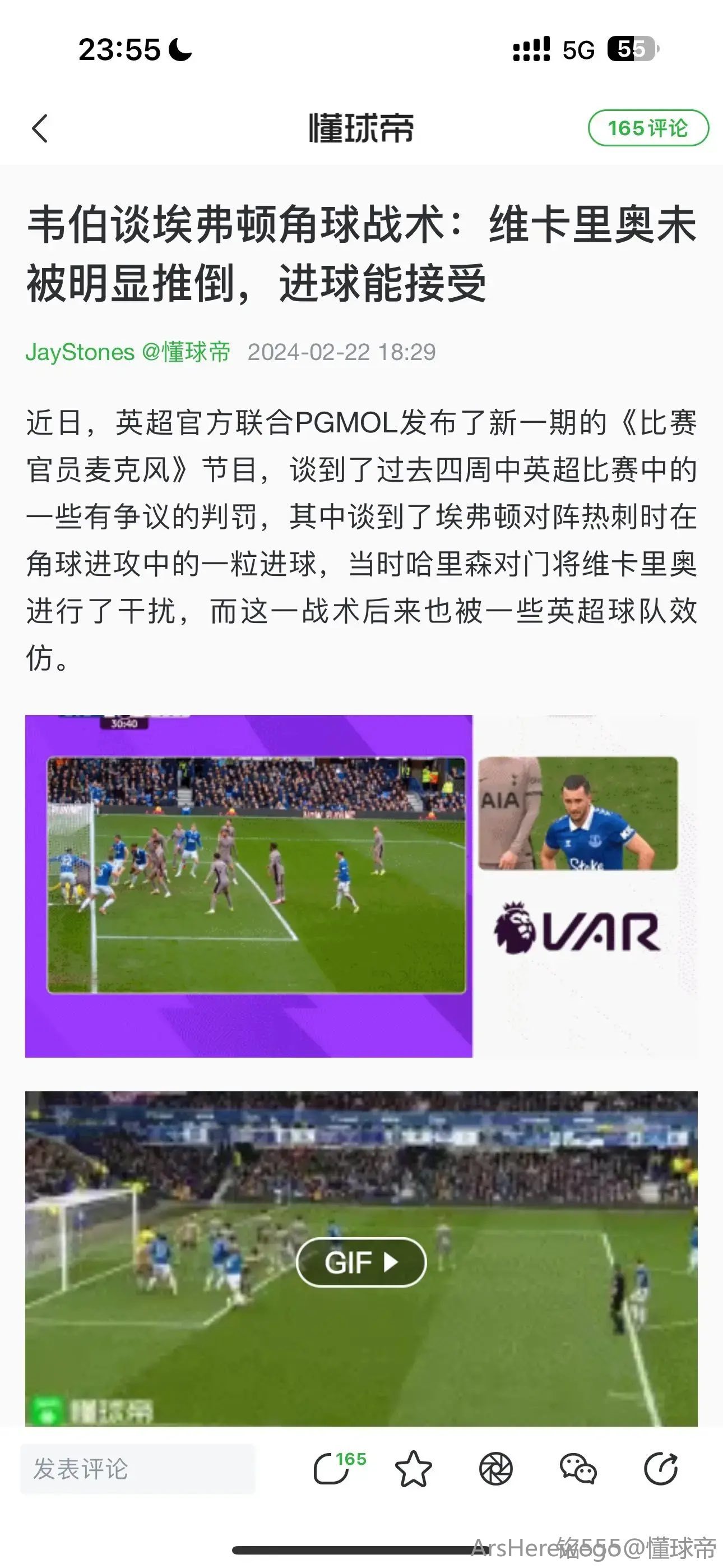Open the 165评论 comments button
The image size is (723, 1568).
(647, 128)
